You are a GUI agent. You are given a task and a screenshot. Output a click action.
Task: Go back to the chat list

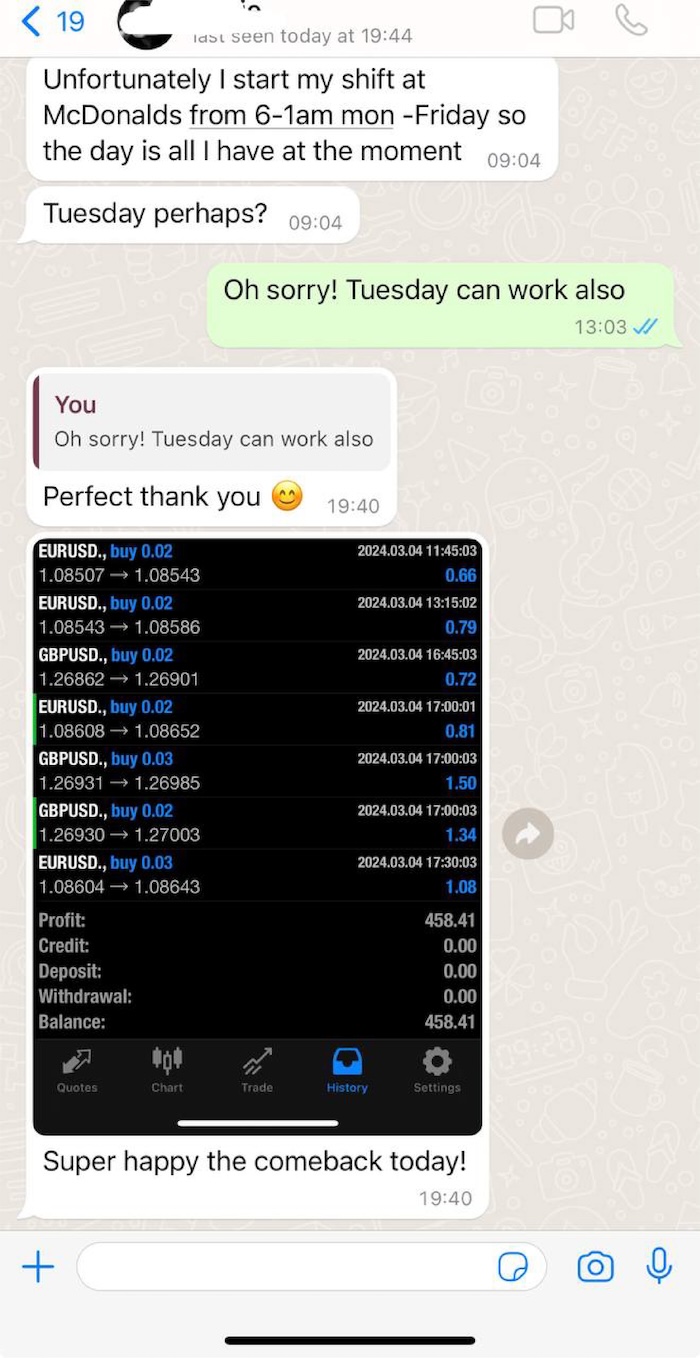[52, 20]
